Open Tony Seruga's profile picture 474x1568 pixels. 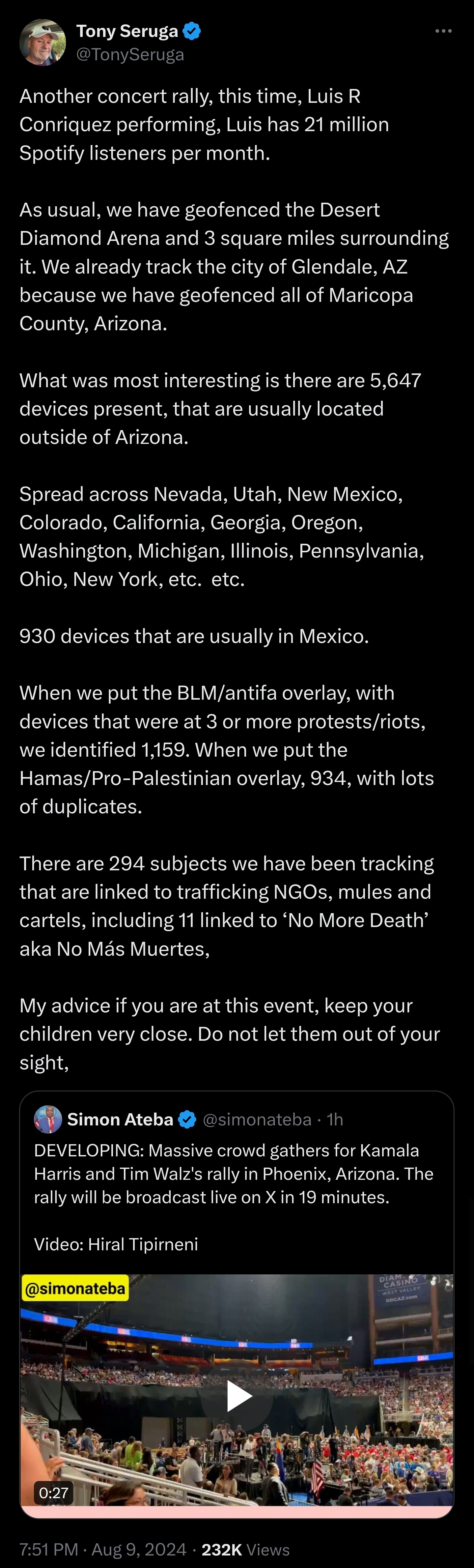[x=42, y=43]
